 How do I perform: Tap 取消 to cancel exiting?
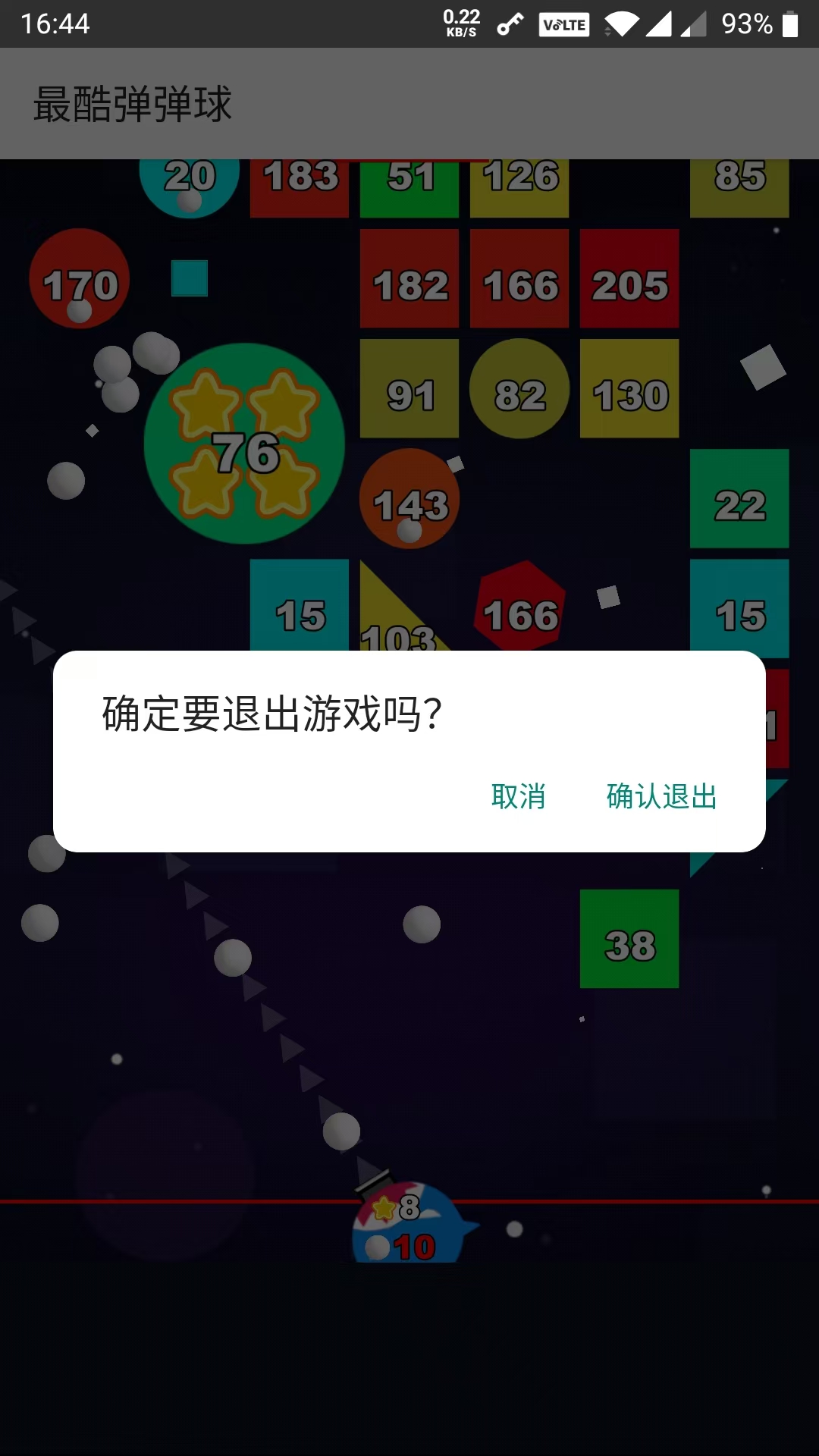pyautogui.click(x=518, y=796)
